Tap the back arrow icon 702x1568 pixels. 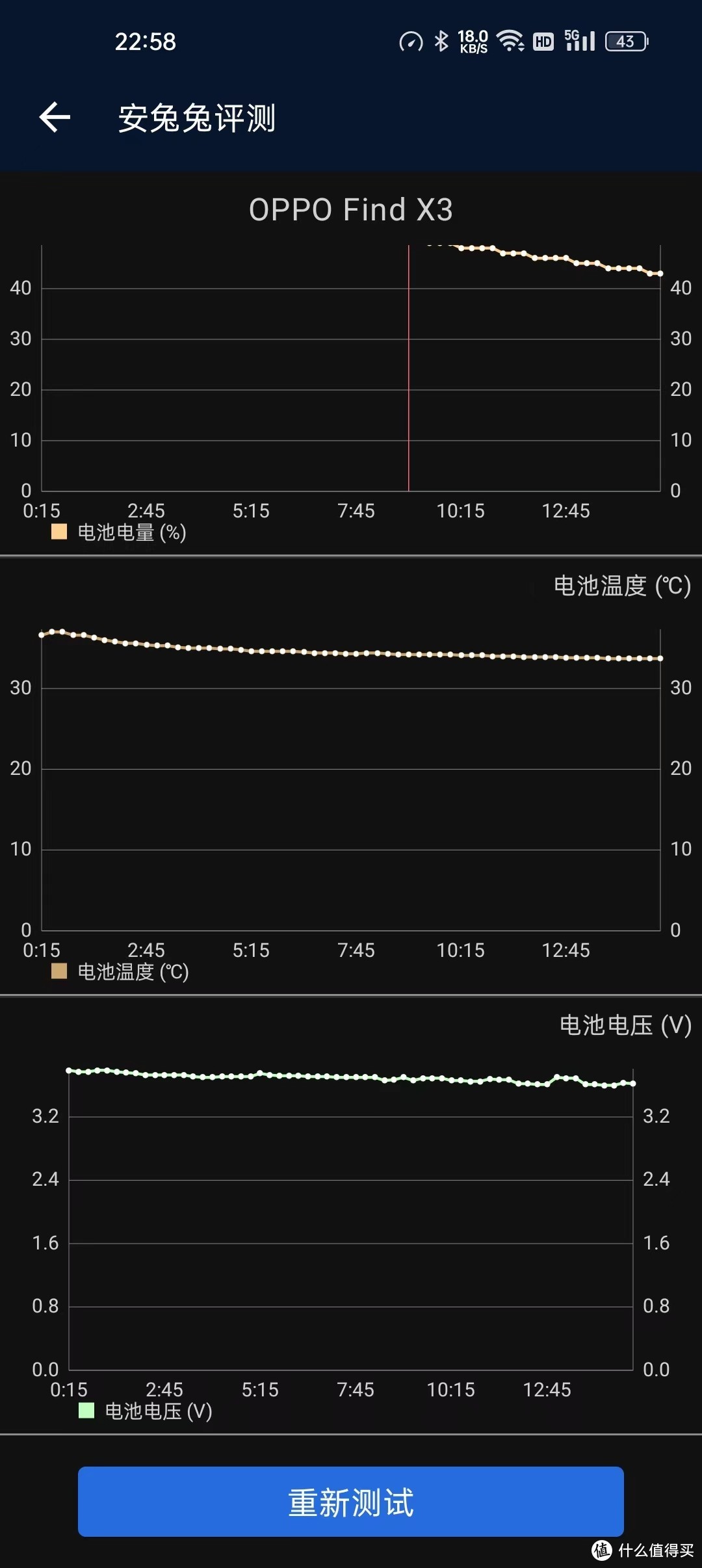pyautogui.click(x=55, y=118)
